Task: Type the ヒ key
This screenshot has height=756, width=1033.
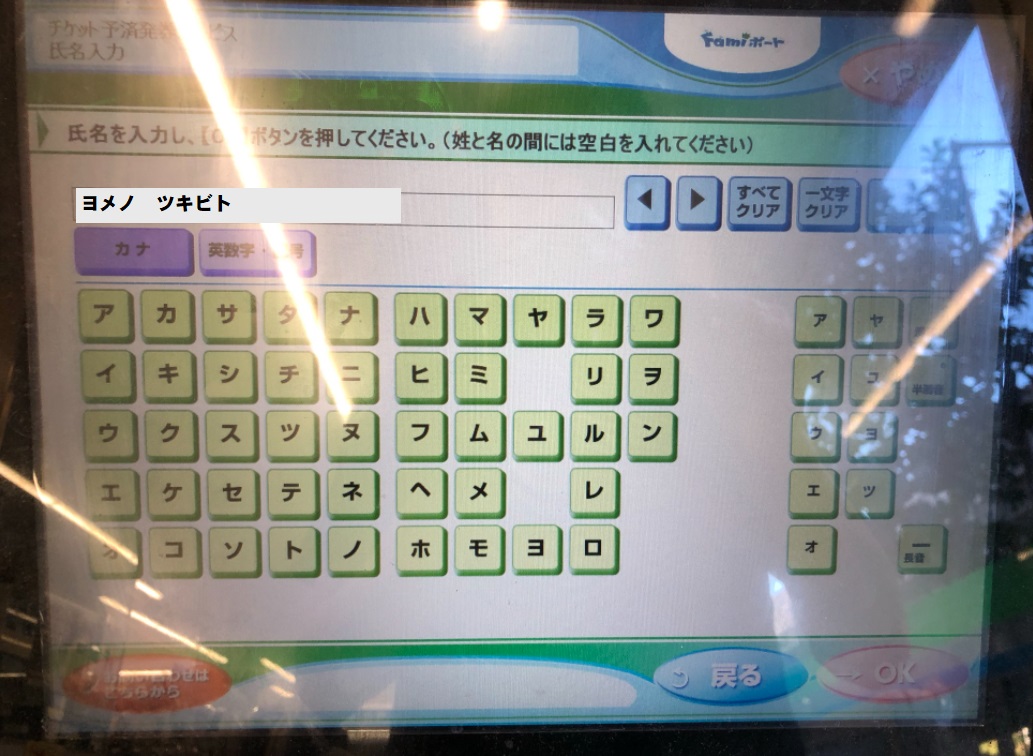Action: point(421,376)
